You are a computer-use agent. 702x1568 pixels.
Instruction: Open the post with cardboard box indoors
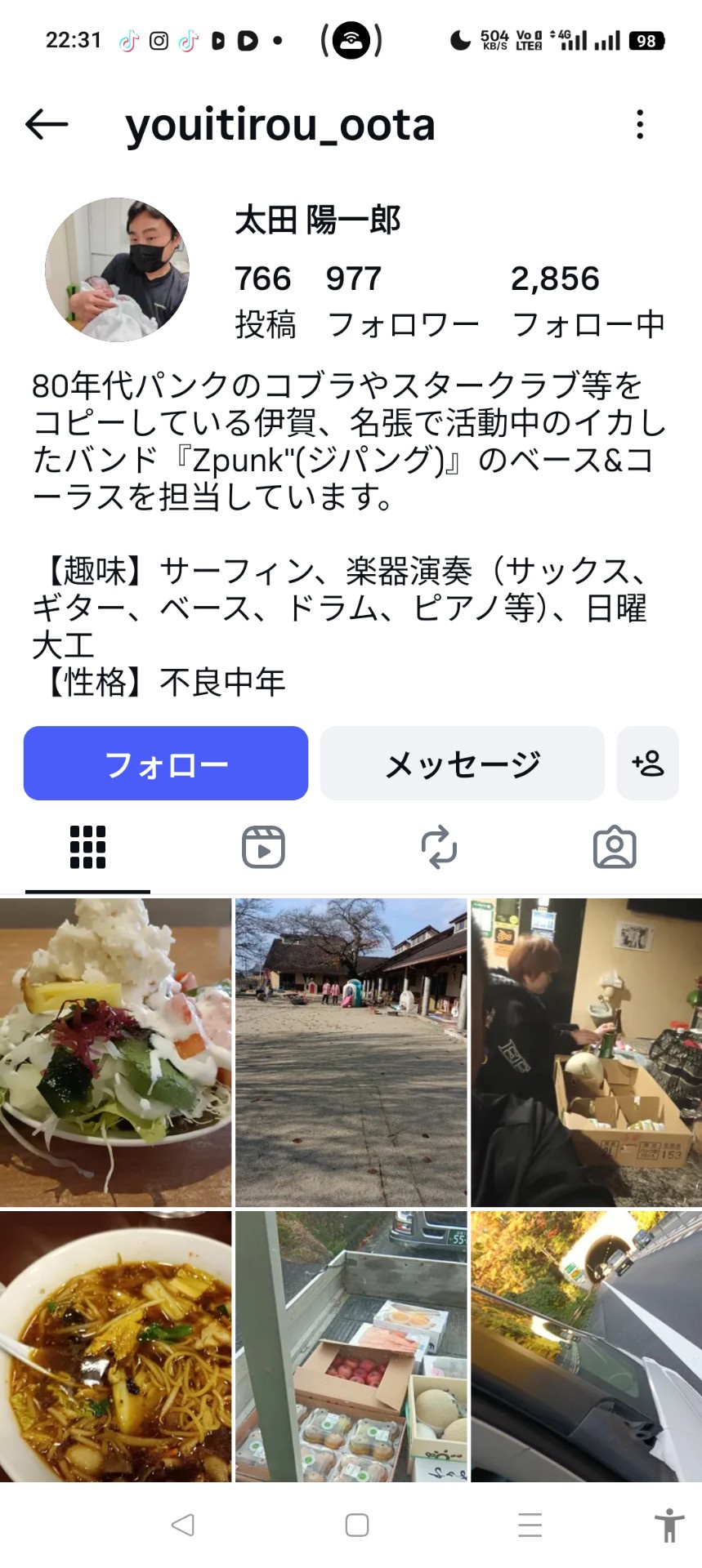tap(586, 1052)
